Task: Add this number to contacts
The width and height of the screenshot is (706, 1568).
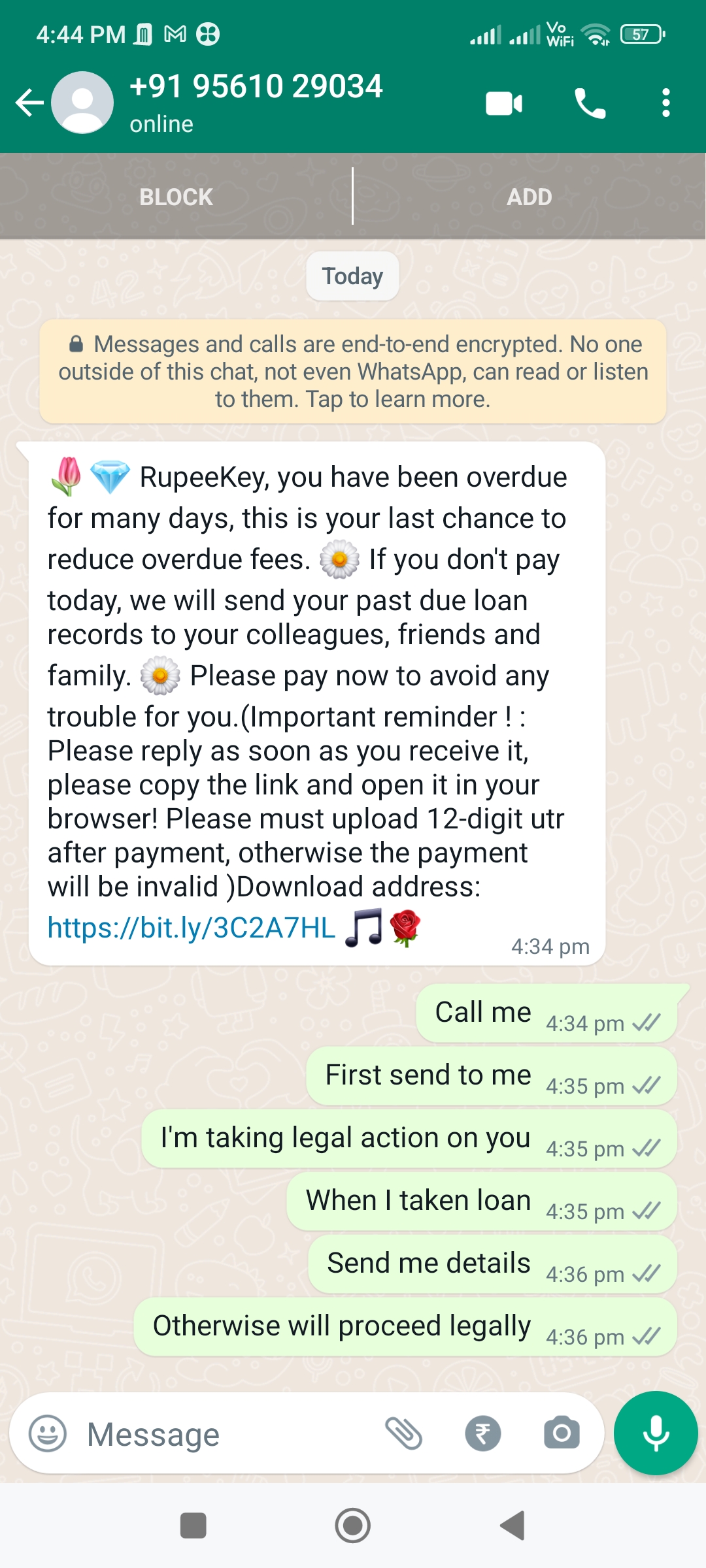Action: pyautogui.click(x=529, y=197)
